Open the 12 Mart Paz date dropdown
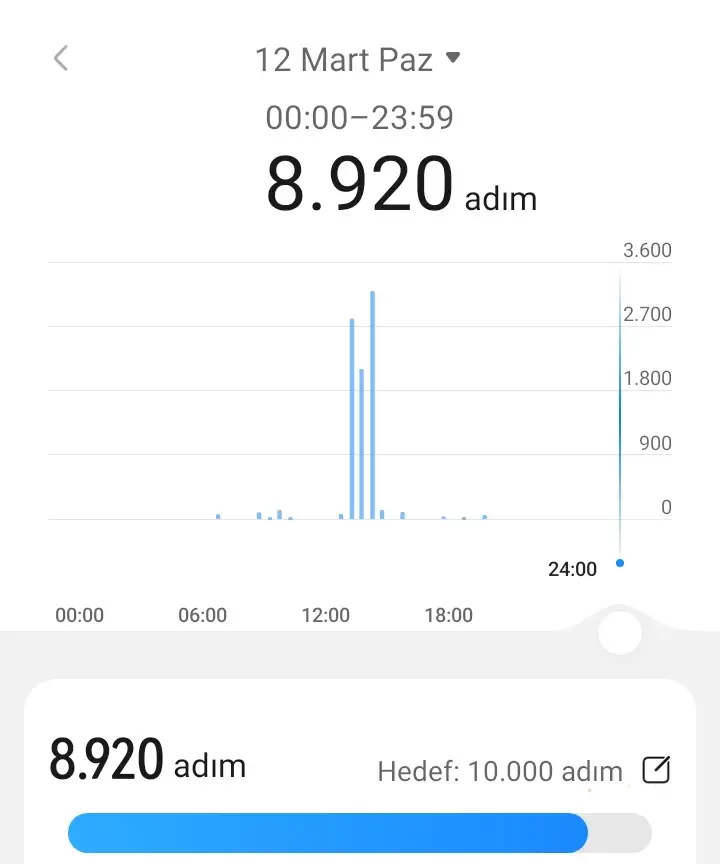The width and height of the screenshot is (720, 864). coord(357,60)
